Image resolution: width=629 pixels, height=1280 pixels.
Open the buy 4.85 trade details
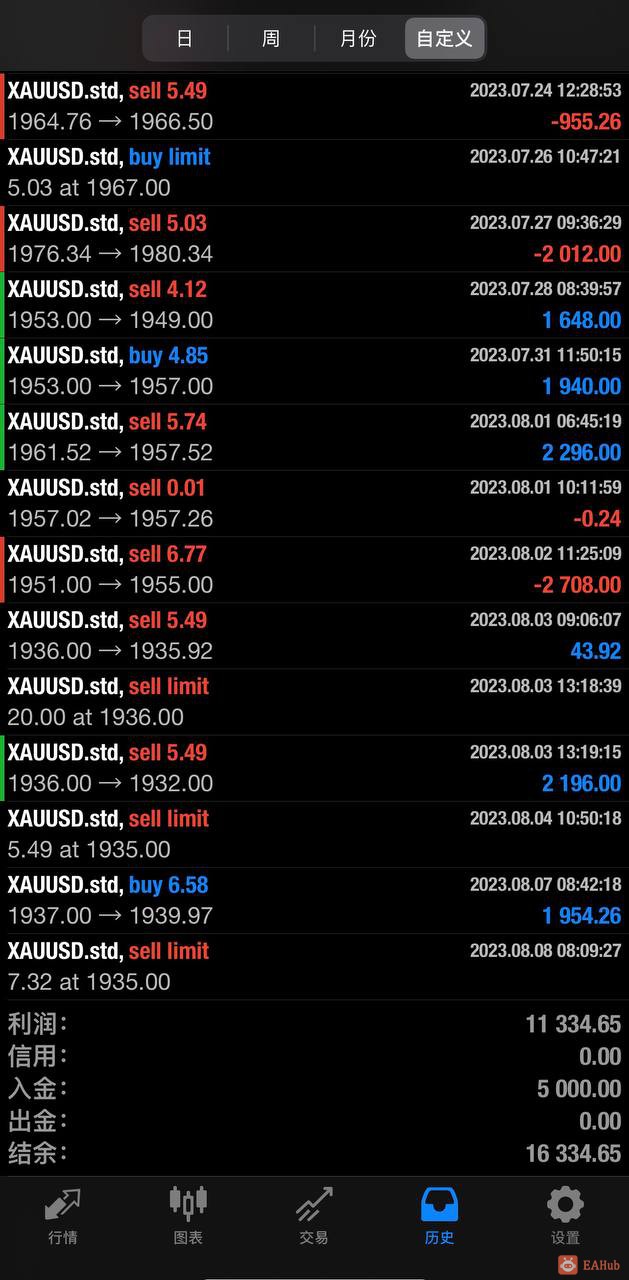(314, 370)
